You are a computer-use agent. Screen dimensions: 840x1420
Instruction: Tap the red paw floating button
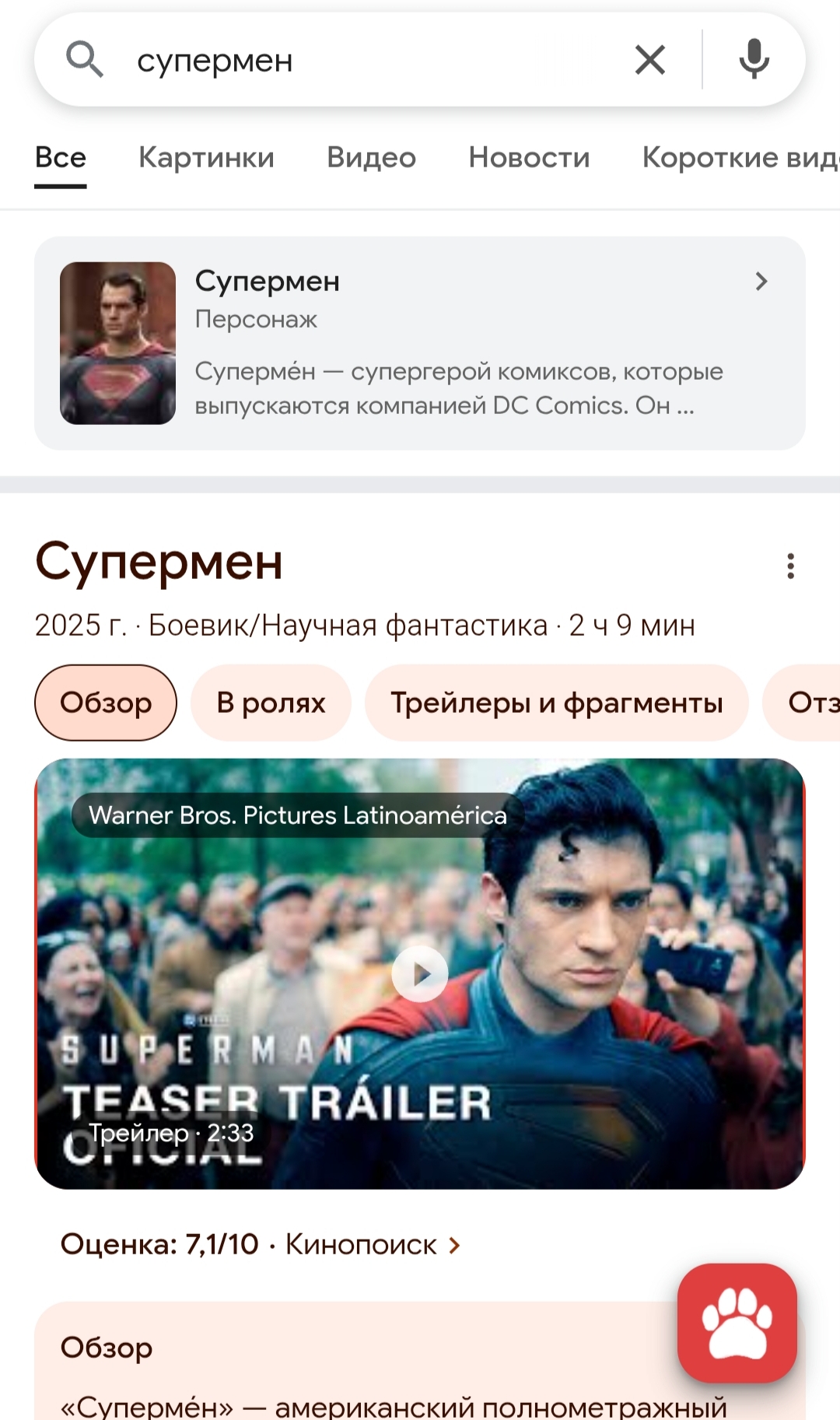(737, 1323)
